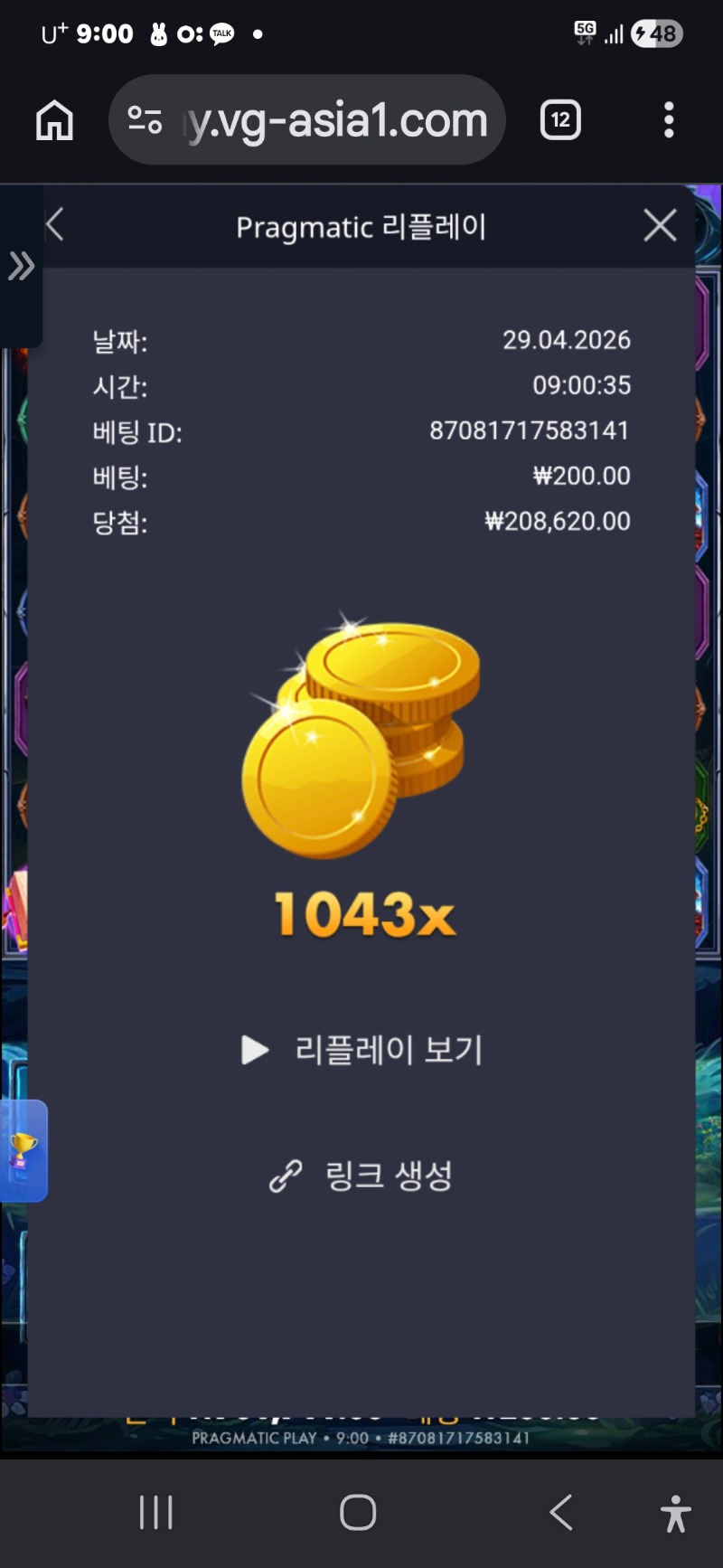Go back in the Pragmatic replay panel
This screenshot has width=723, height=1568.
pos(55,224)
